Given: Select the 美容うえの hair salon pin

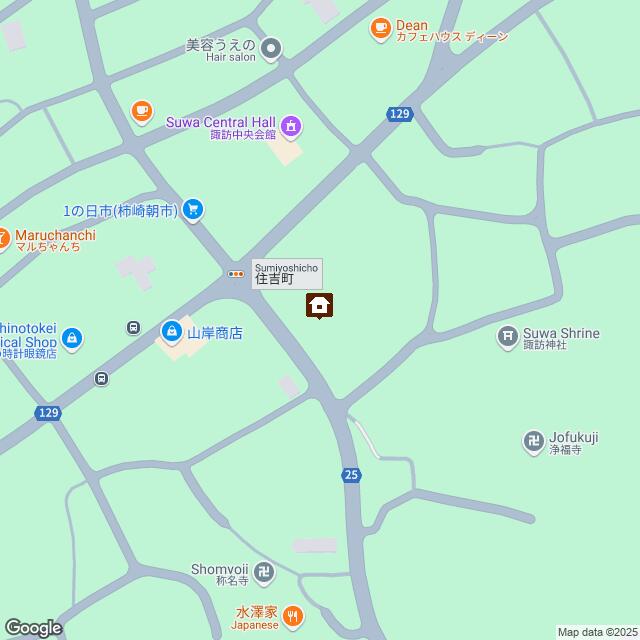Looking at the screenshot, I should point(271,48).
